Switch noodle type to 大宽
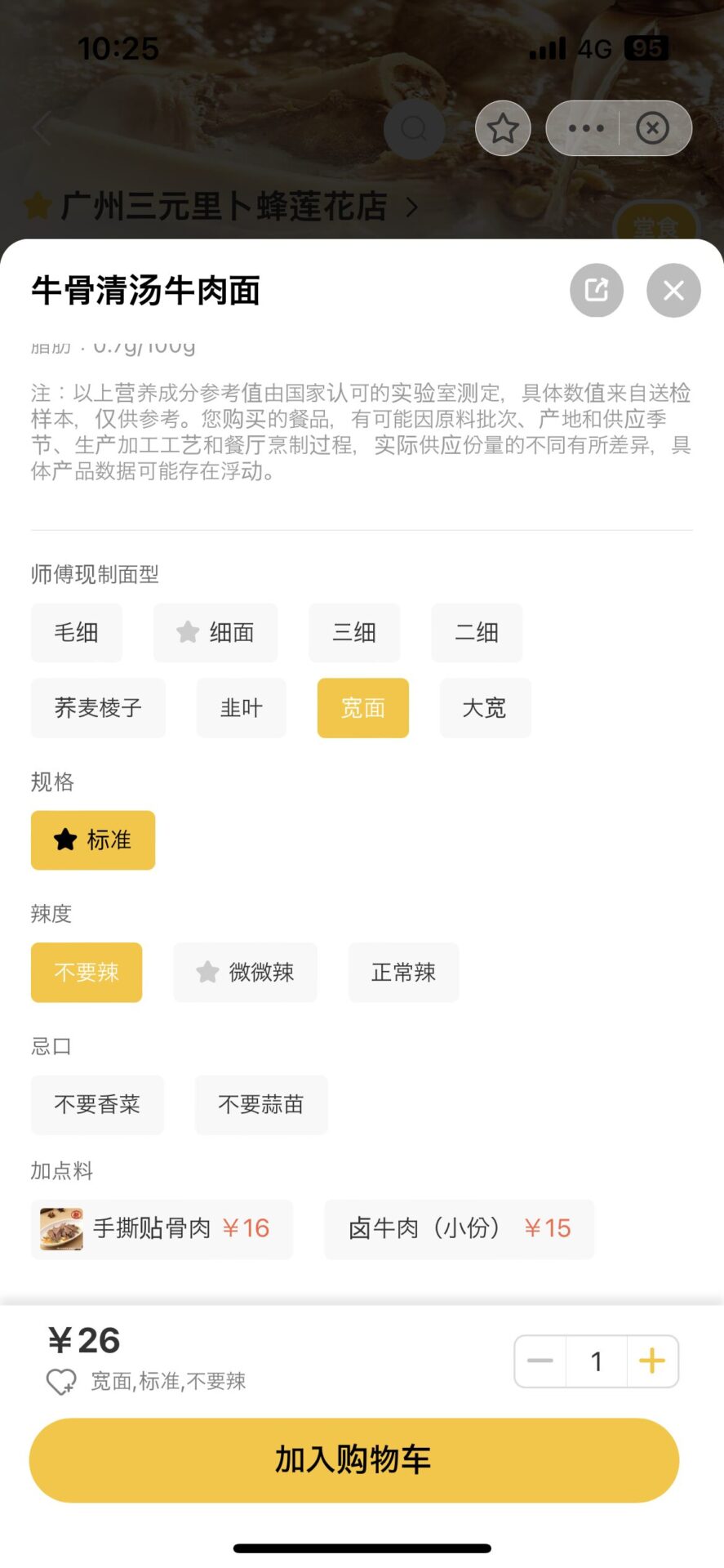Screen dimensions: 724x1568 coord(485,707)
